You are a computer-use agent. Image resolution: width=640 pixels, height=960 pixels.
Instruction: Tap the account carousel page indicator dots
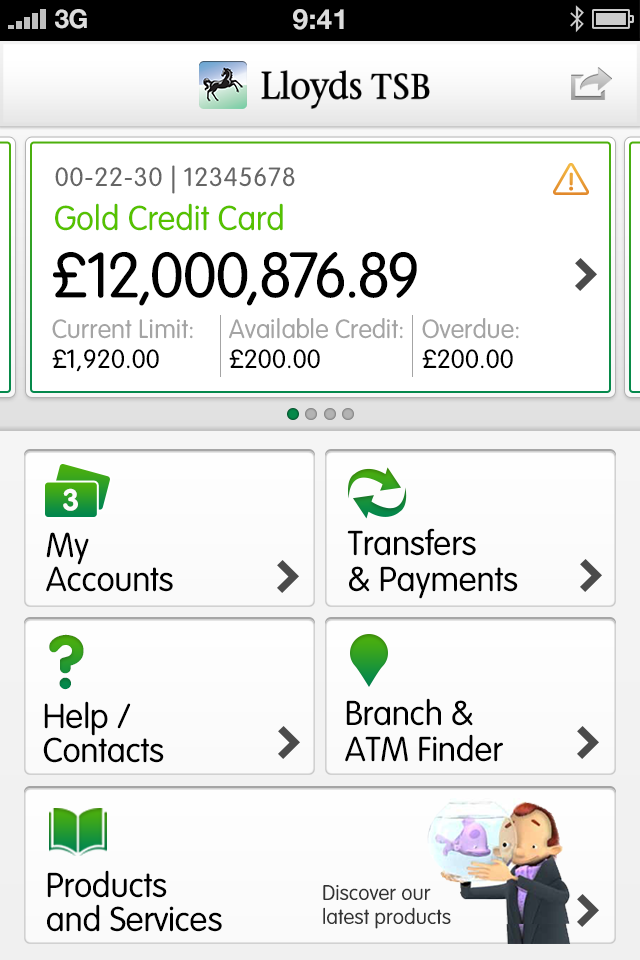[320, 414]
